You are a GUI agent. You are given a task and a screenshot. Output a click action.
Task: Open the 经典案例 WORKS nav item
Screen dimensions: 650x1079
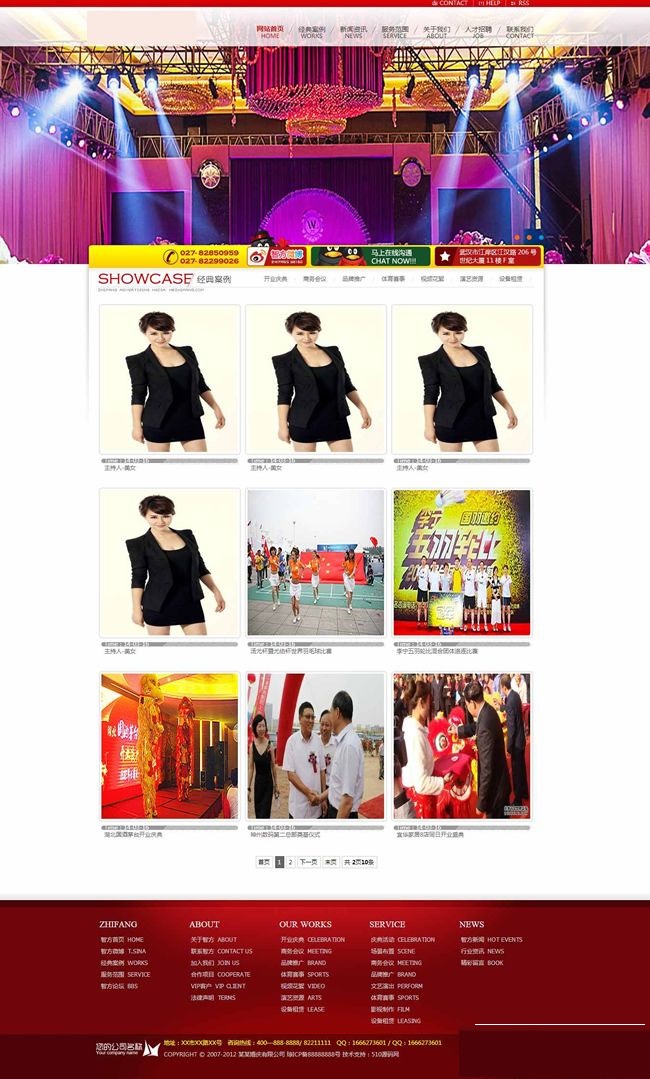click(311, 32)
